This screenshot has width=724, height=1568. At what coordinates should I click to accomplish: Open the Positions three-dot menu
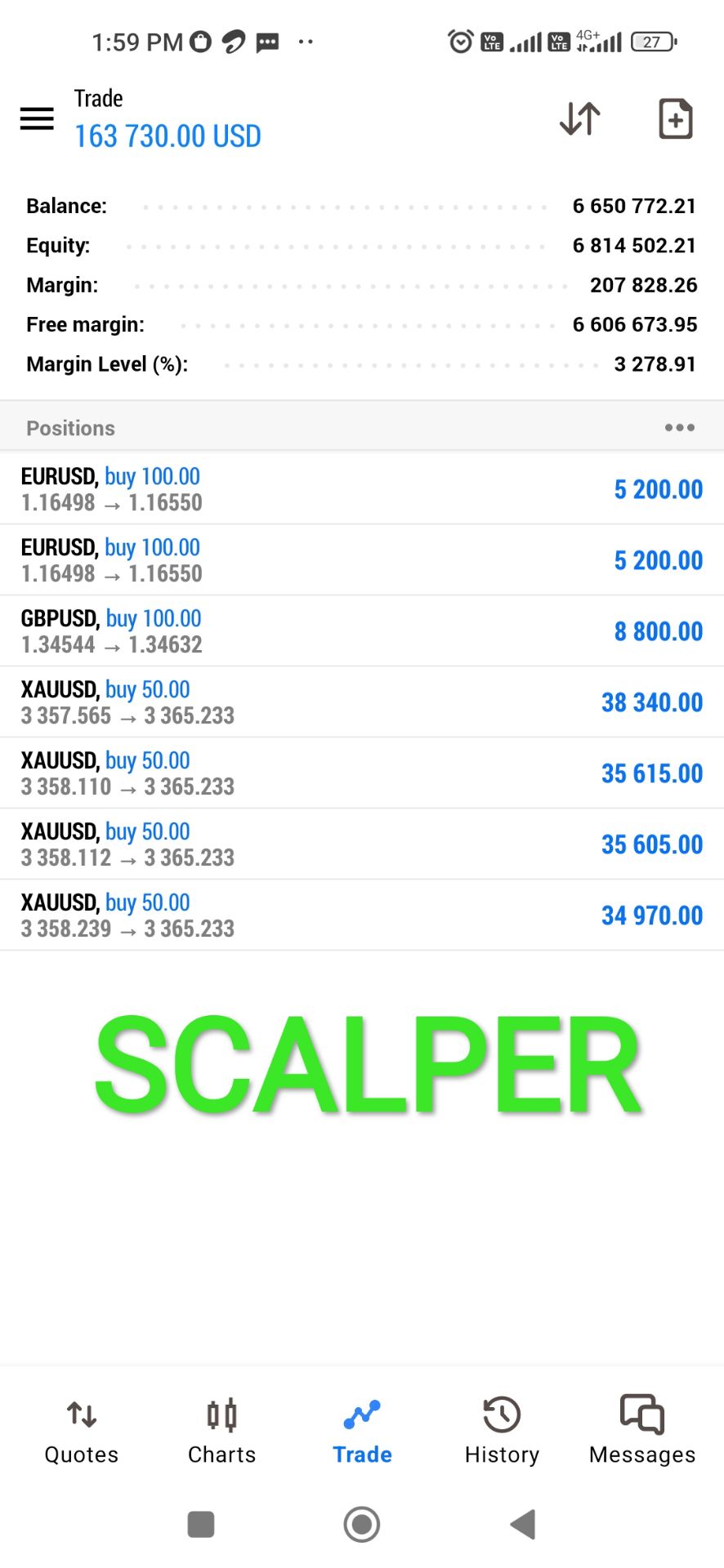tap(679, 427)
